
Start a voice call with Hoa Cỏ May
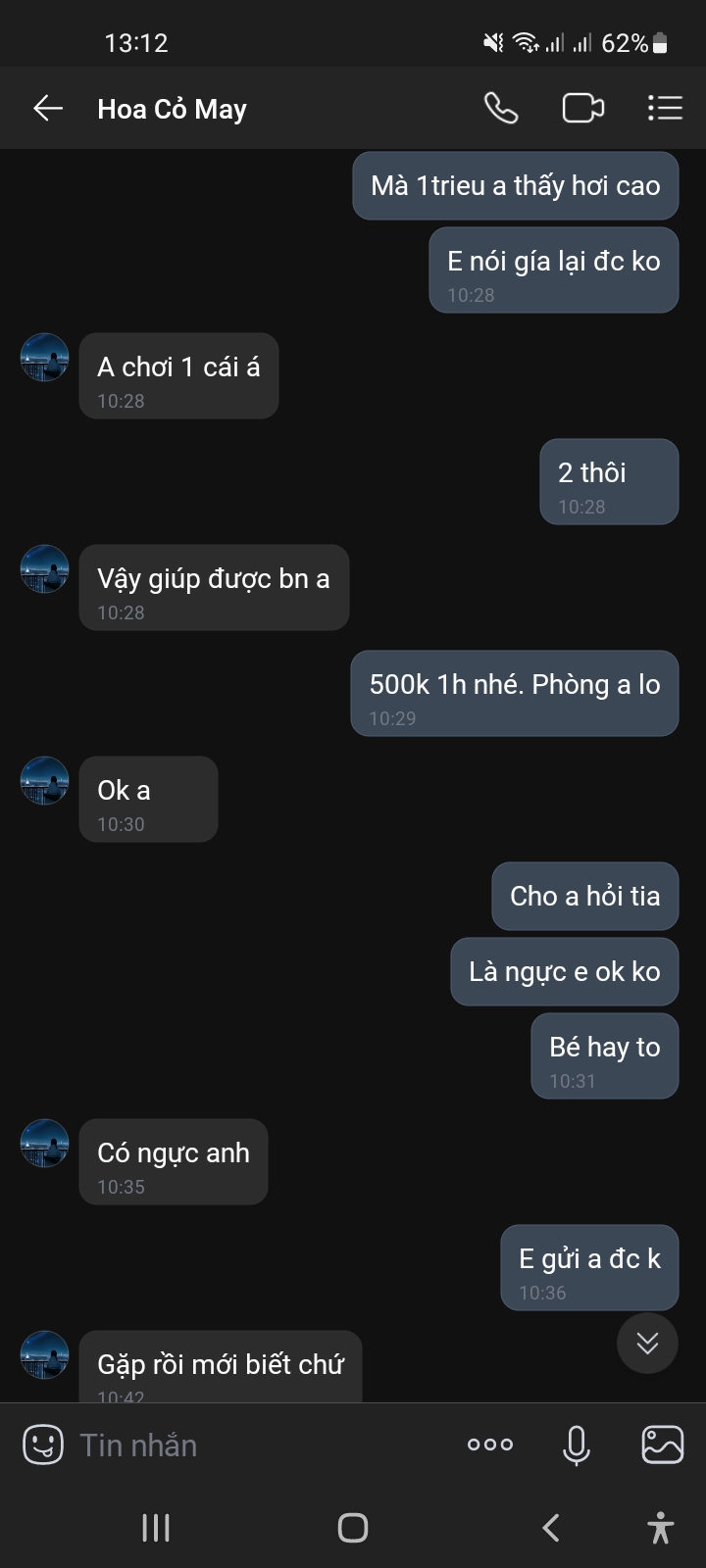[501, 109]
